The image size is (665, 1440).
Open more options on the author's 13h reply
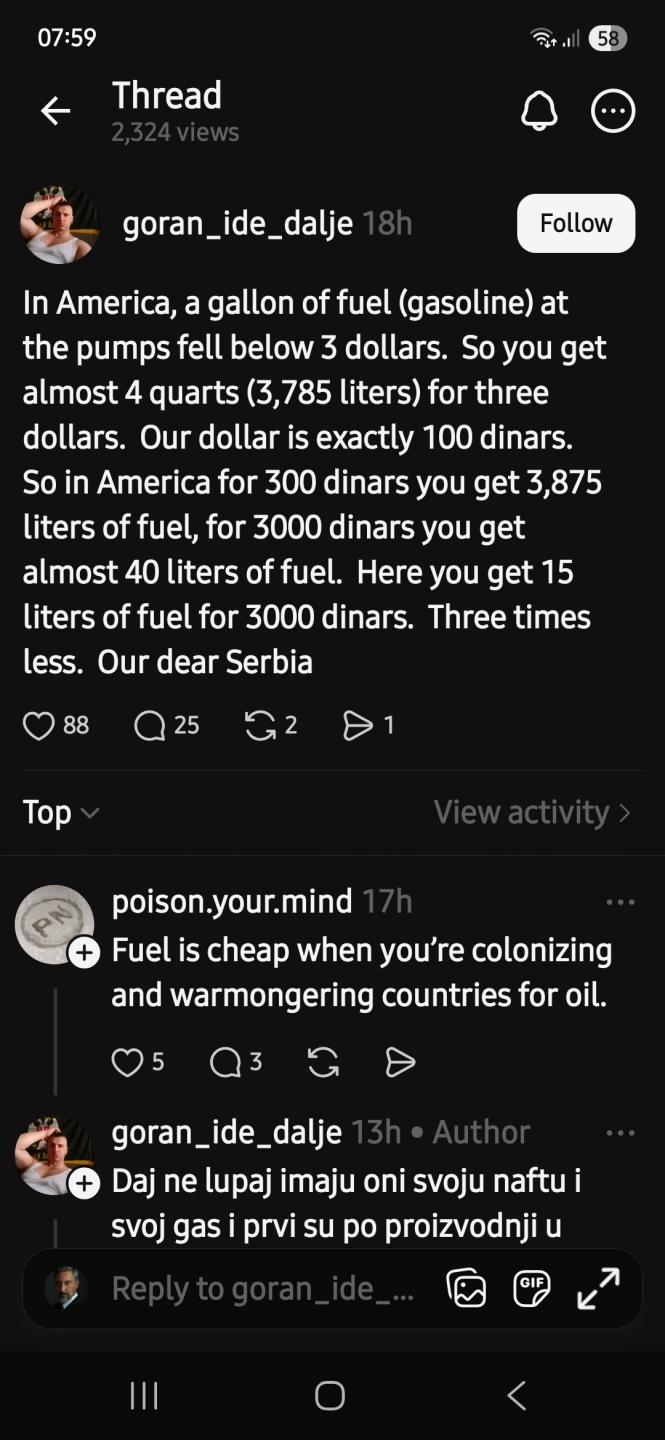click(620, 1133)
